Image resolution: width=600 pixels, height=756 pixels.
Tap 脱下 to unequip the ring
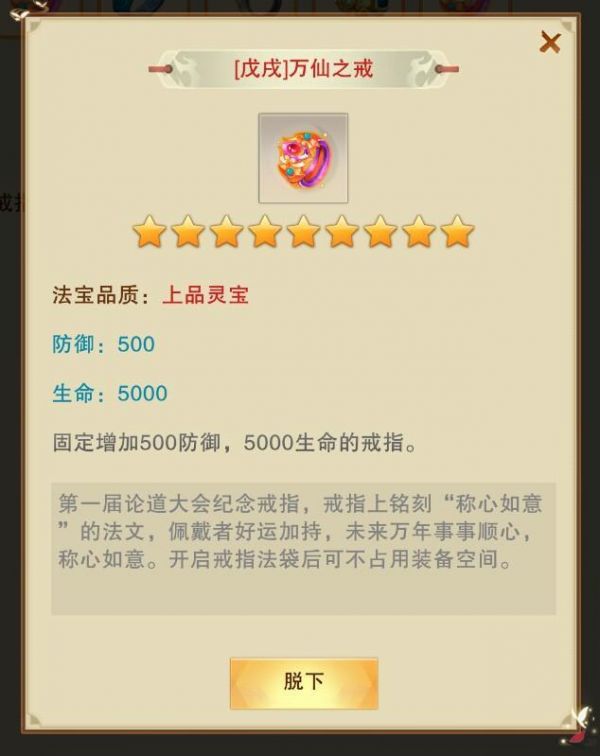point(304,683)
